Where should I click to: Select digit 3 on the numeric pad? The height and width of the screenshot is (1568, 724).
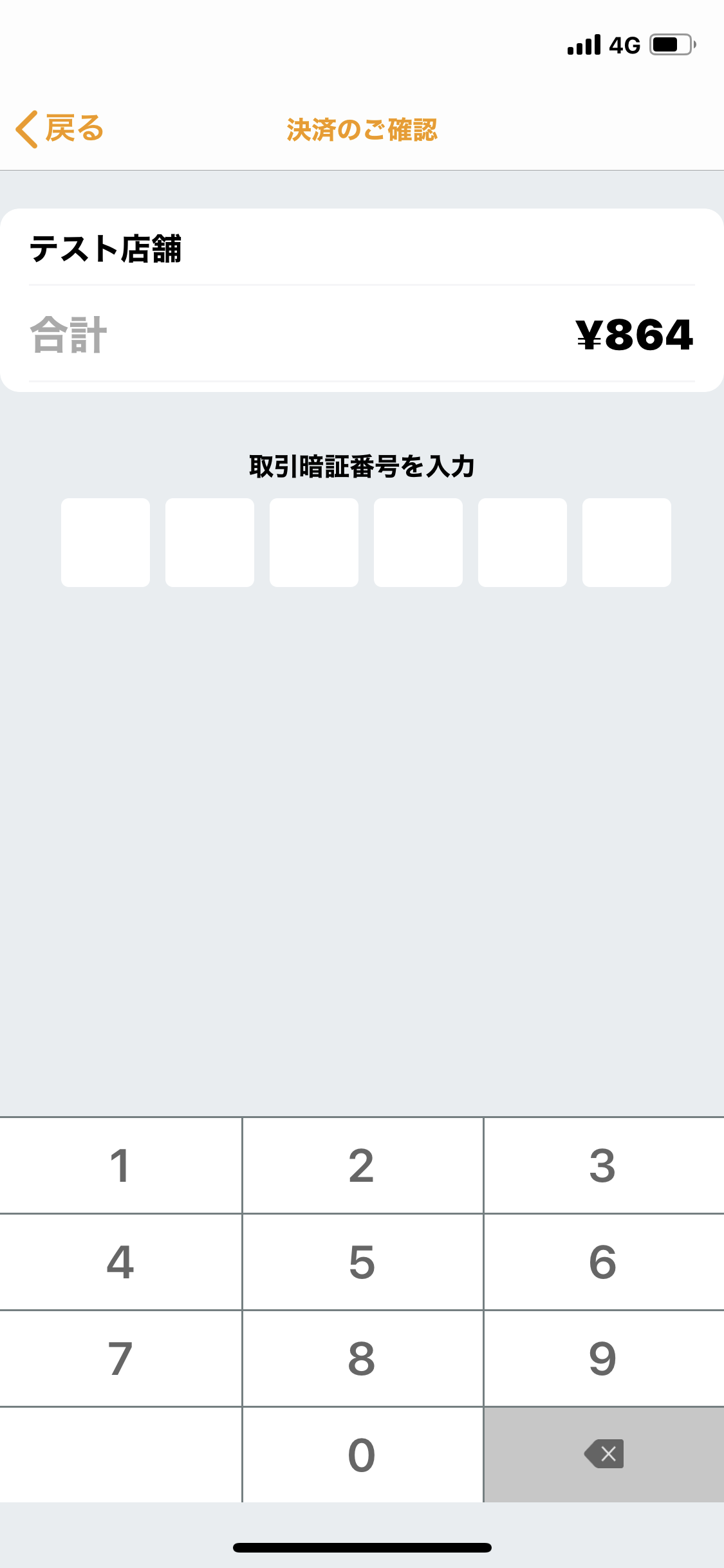pos(604,1166)
